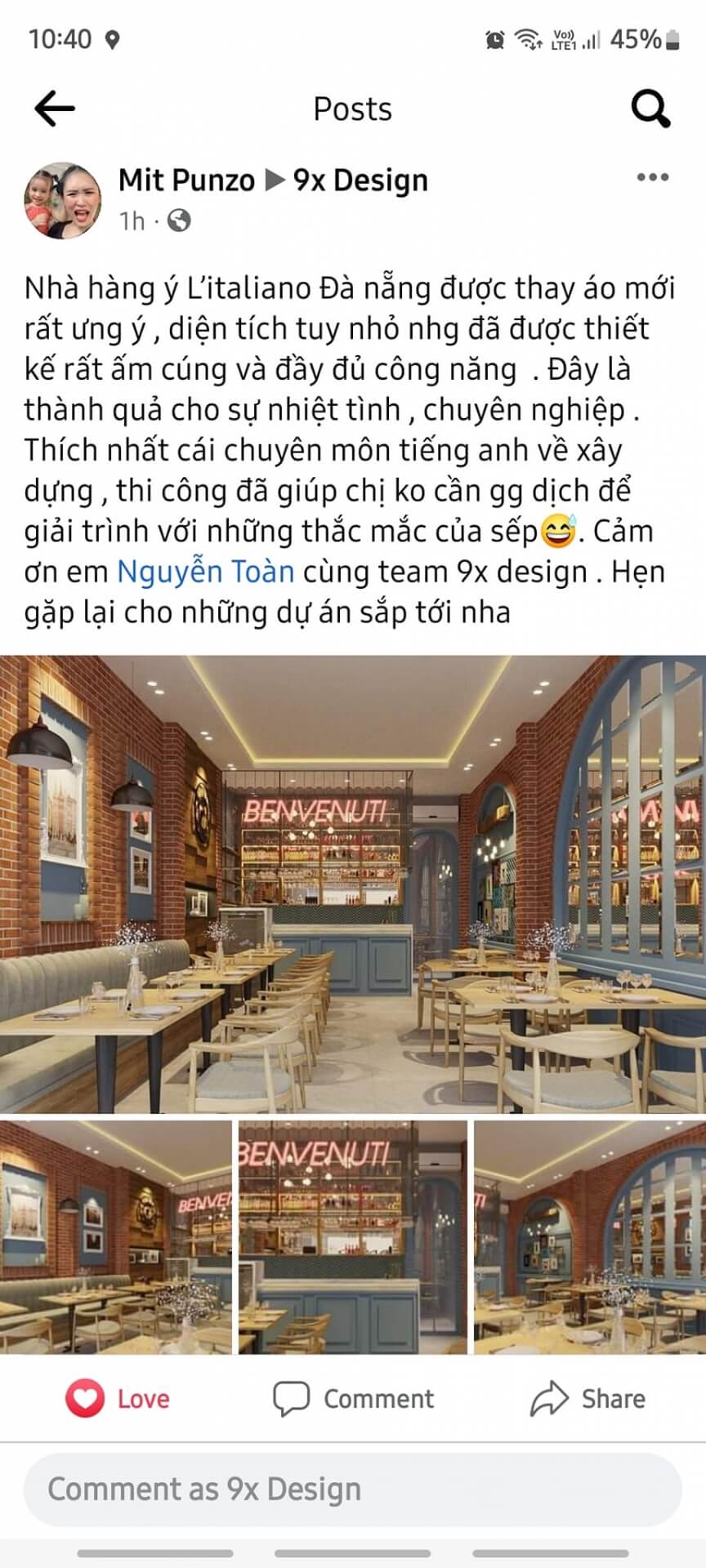Open Mit Punzo's profile picture
The height and width of the screenshot is (1568, 706).
(x=63, y=199)
